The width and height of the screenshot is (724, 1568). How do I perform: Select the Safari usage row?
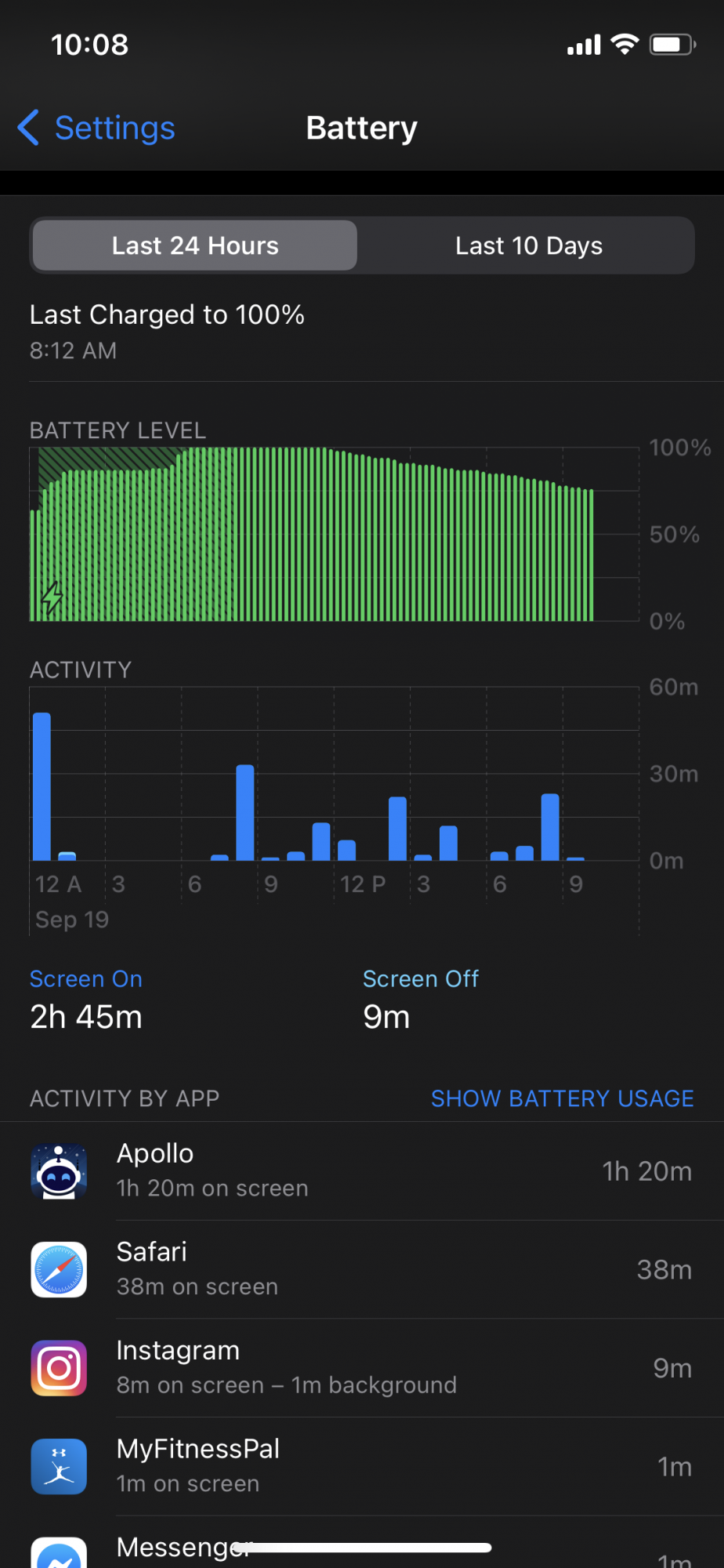(362, 1269)
